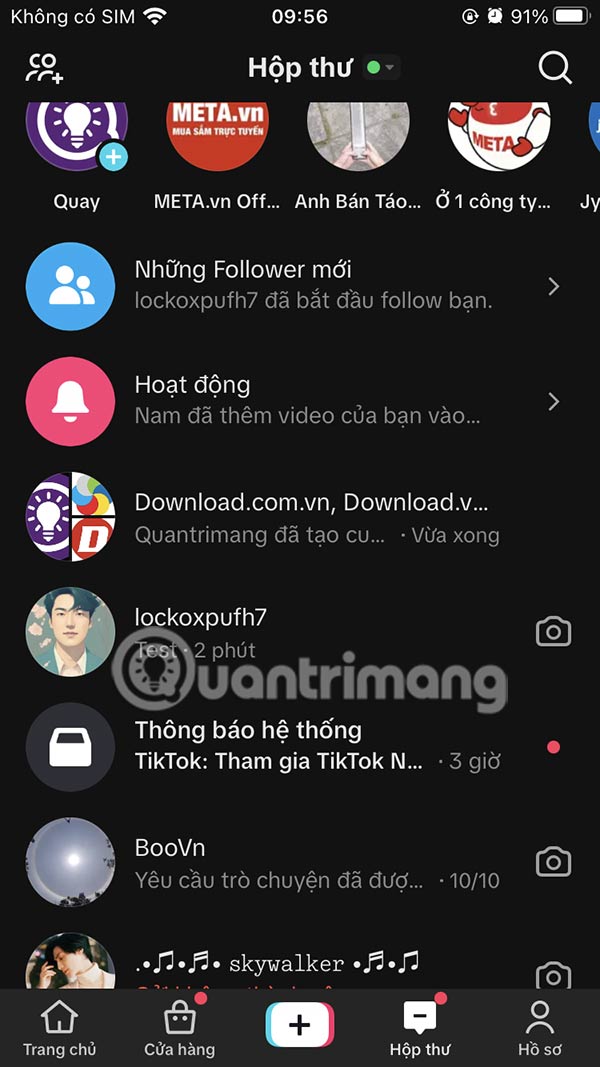This screenshot has width=600, height=1067.
Task: View the Anh Bán Táo story
Action: (357, 138)
